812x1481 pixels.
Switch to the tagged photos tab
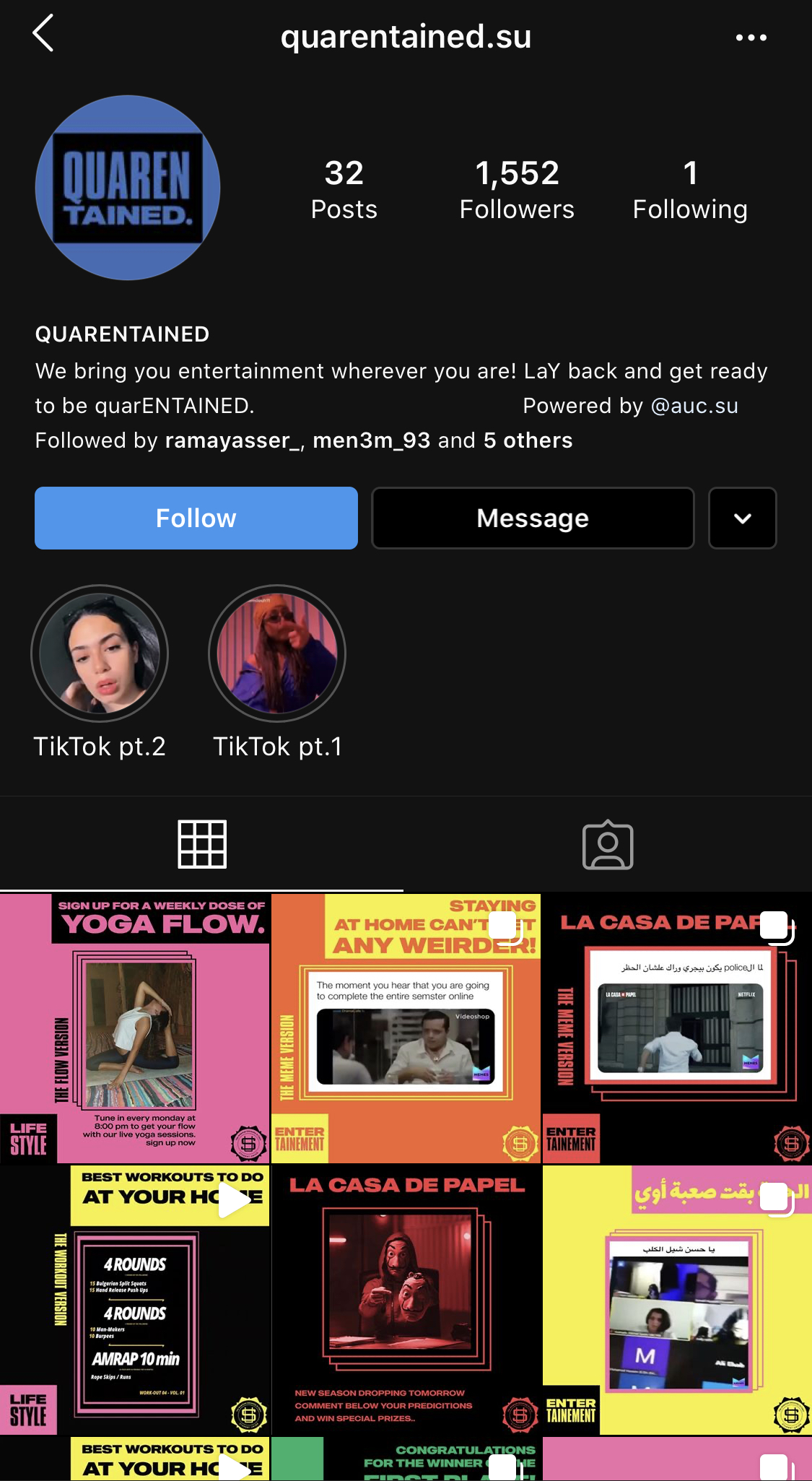[x=608, y=844]
